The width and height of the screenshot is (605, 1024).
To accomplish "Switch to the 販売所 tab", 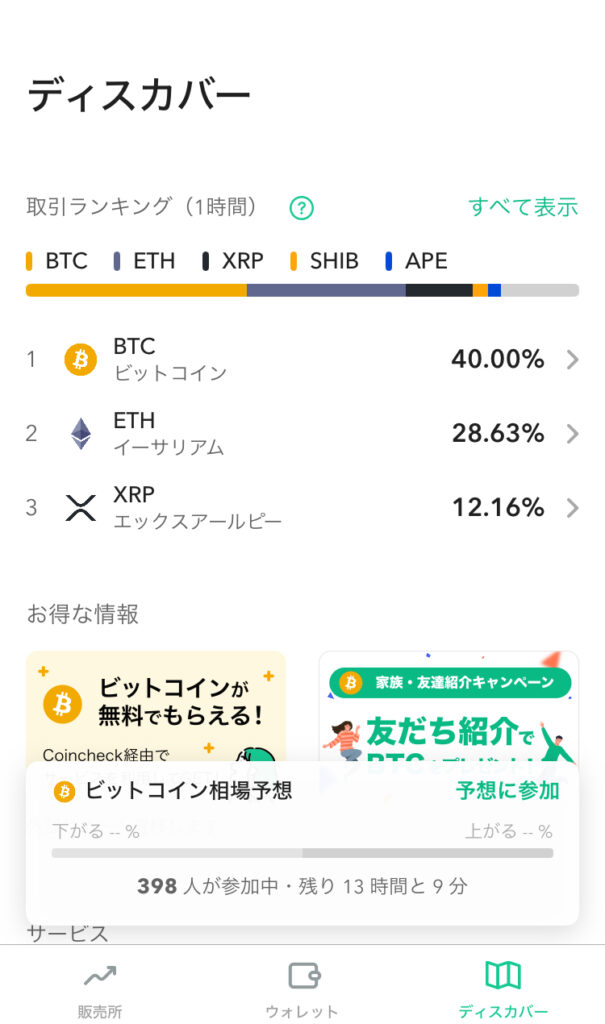I will pos(100,988).
